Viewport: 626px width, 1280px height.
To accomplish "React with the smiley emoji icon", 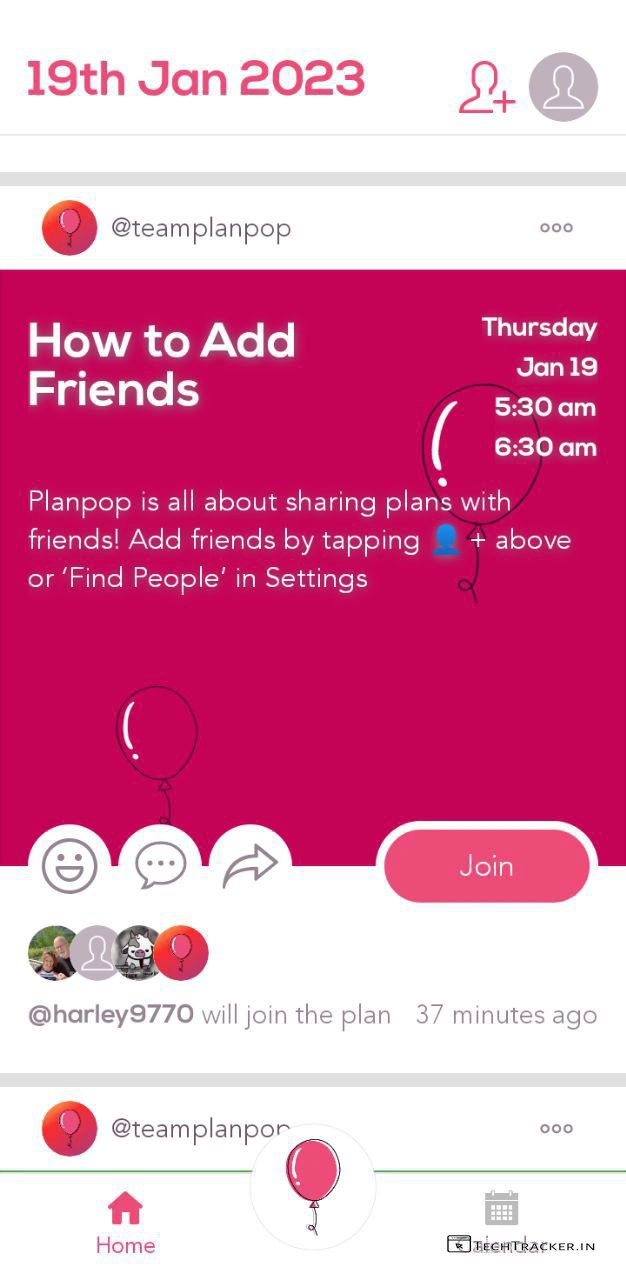I will click(x=70, y=866).
